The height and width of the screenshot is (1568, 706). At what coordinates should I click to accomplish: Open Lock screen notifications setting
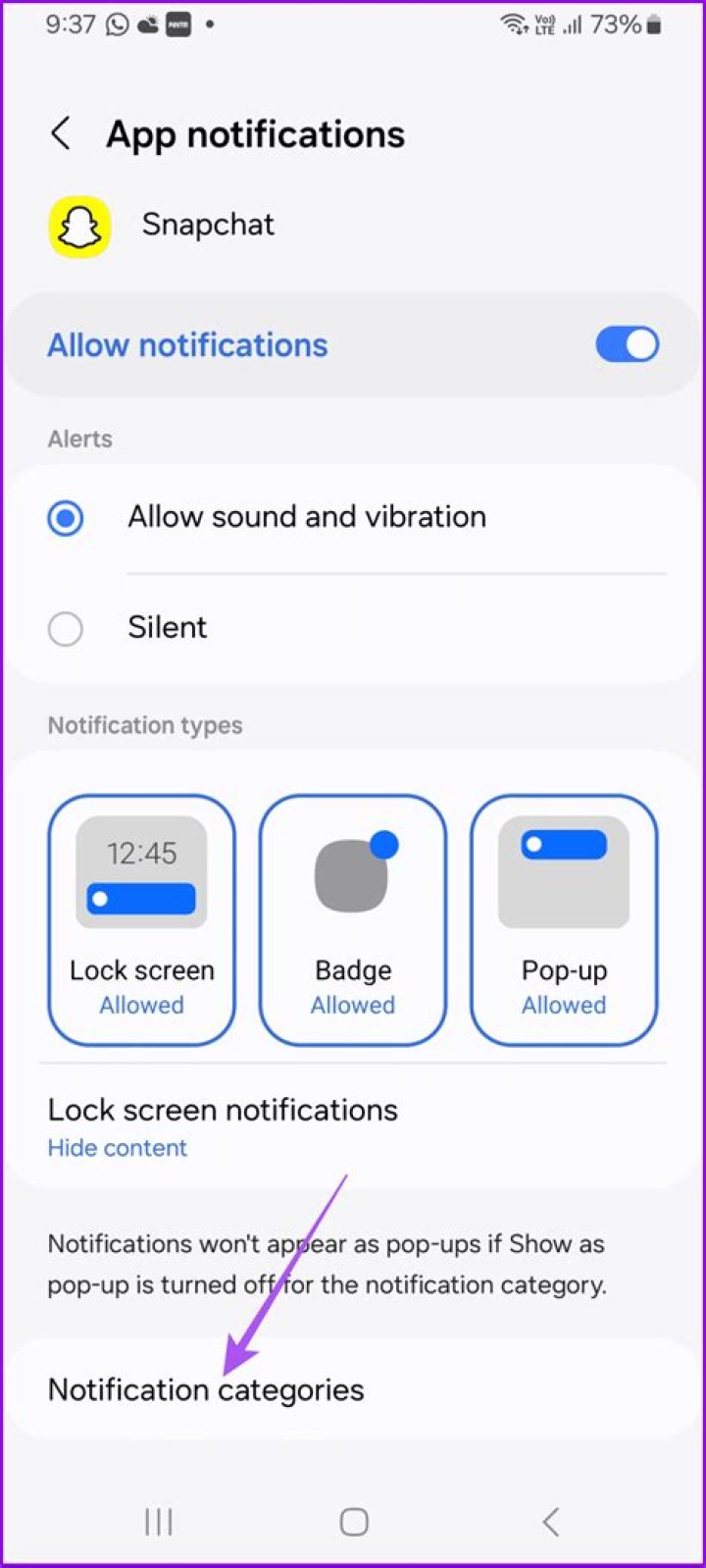223,1126
